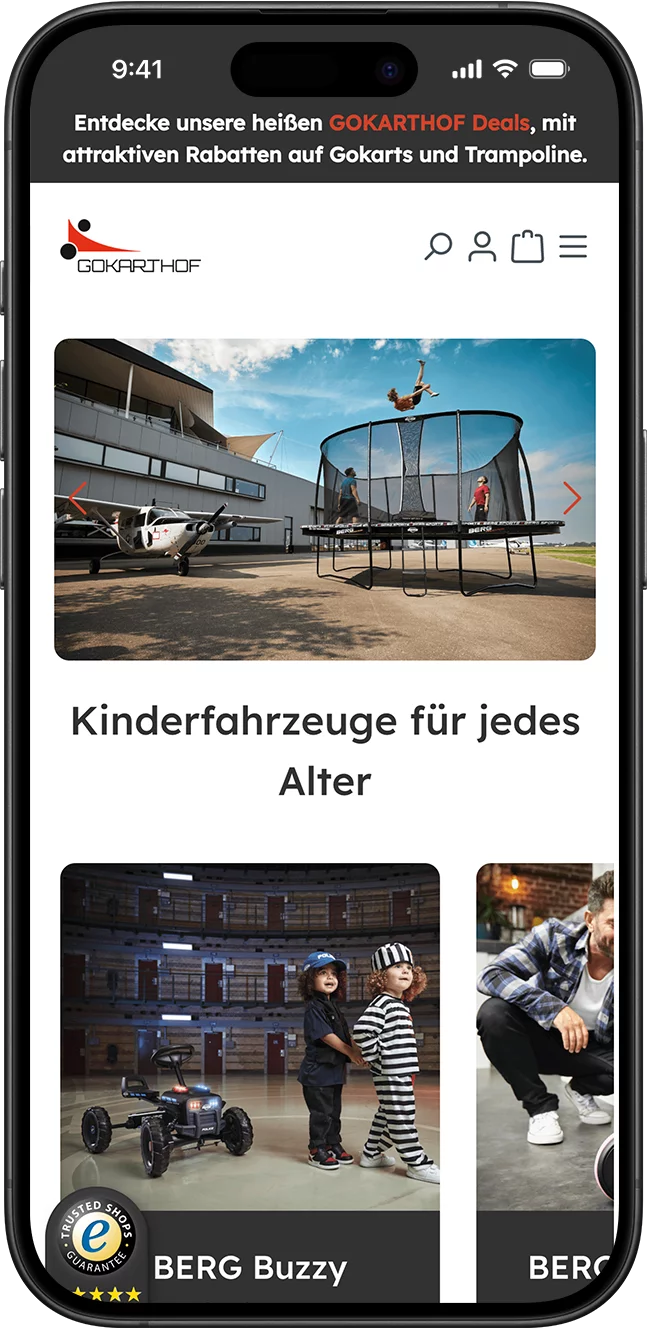The width and height of the screenshot is (647, 1328).
Task: Open the hamburger menu
Action: pyautogui.click(x=573, y=246)
